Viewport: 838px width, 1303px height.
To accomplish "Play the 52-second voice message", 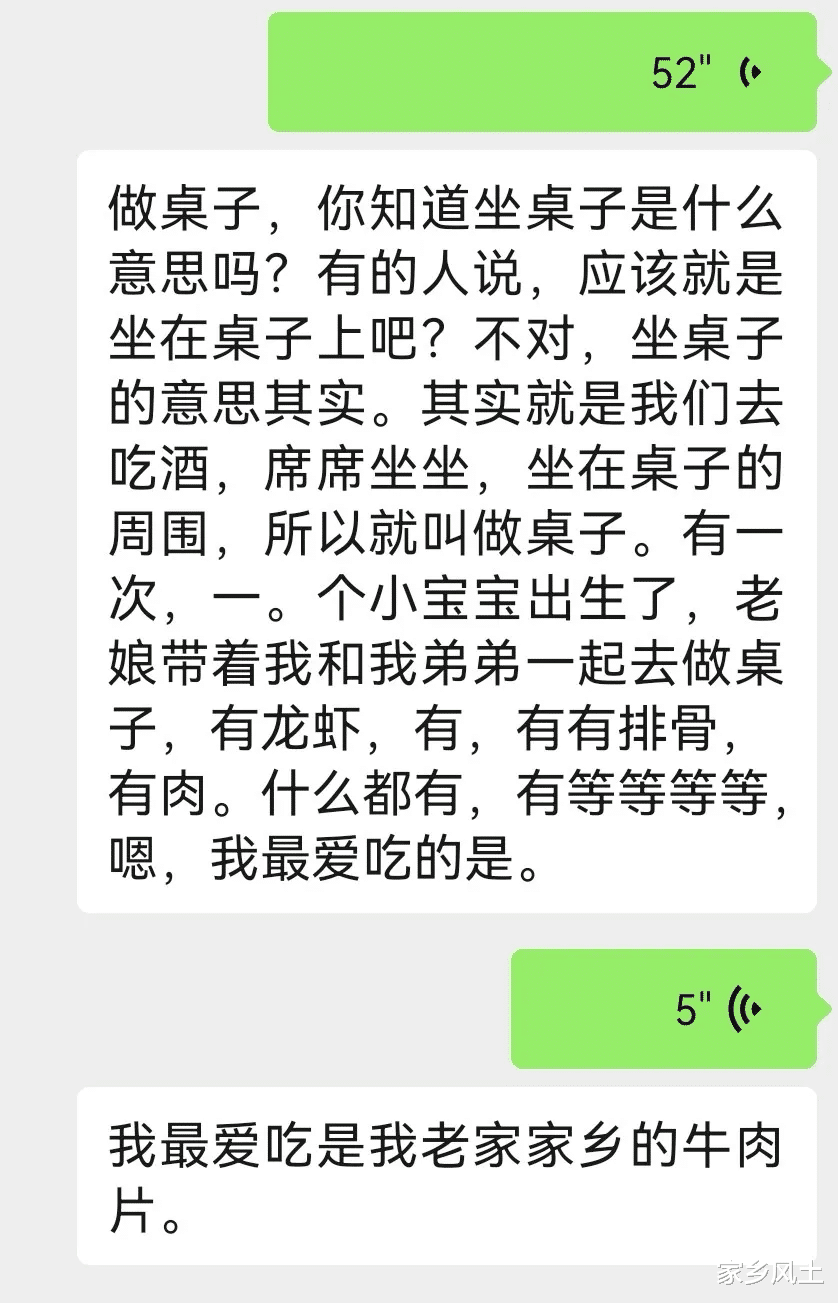I will 542,72.
